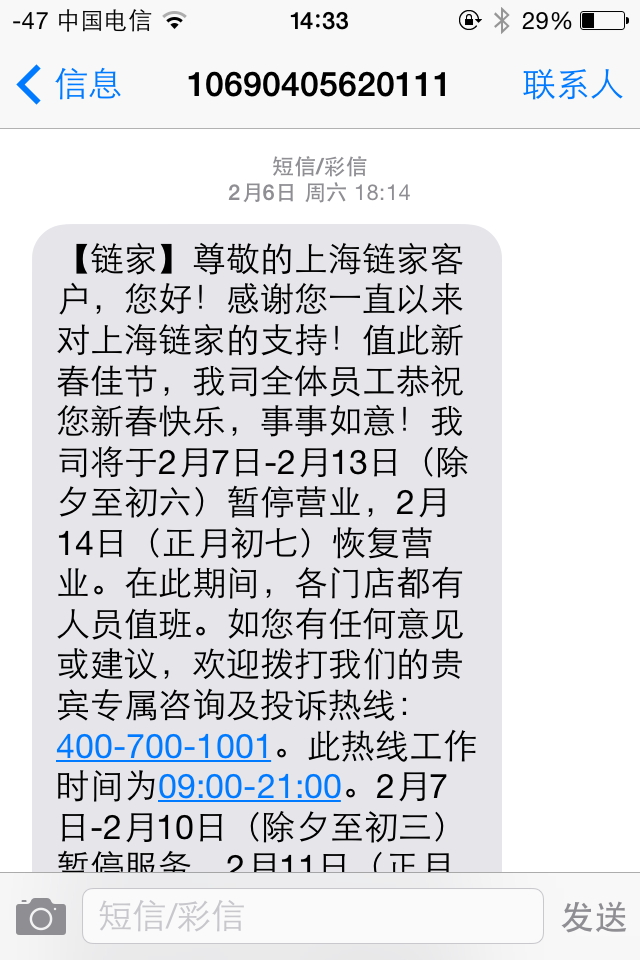Go back to the 信息 messages list
The image size is (640, 960).
[68, 84]
